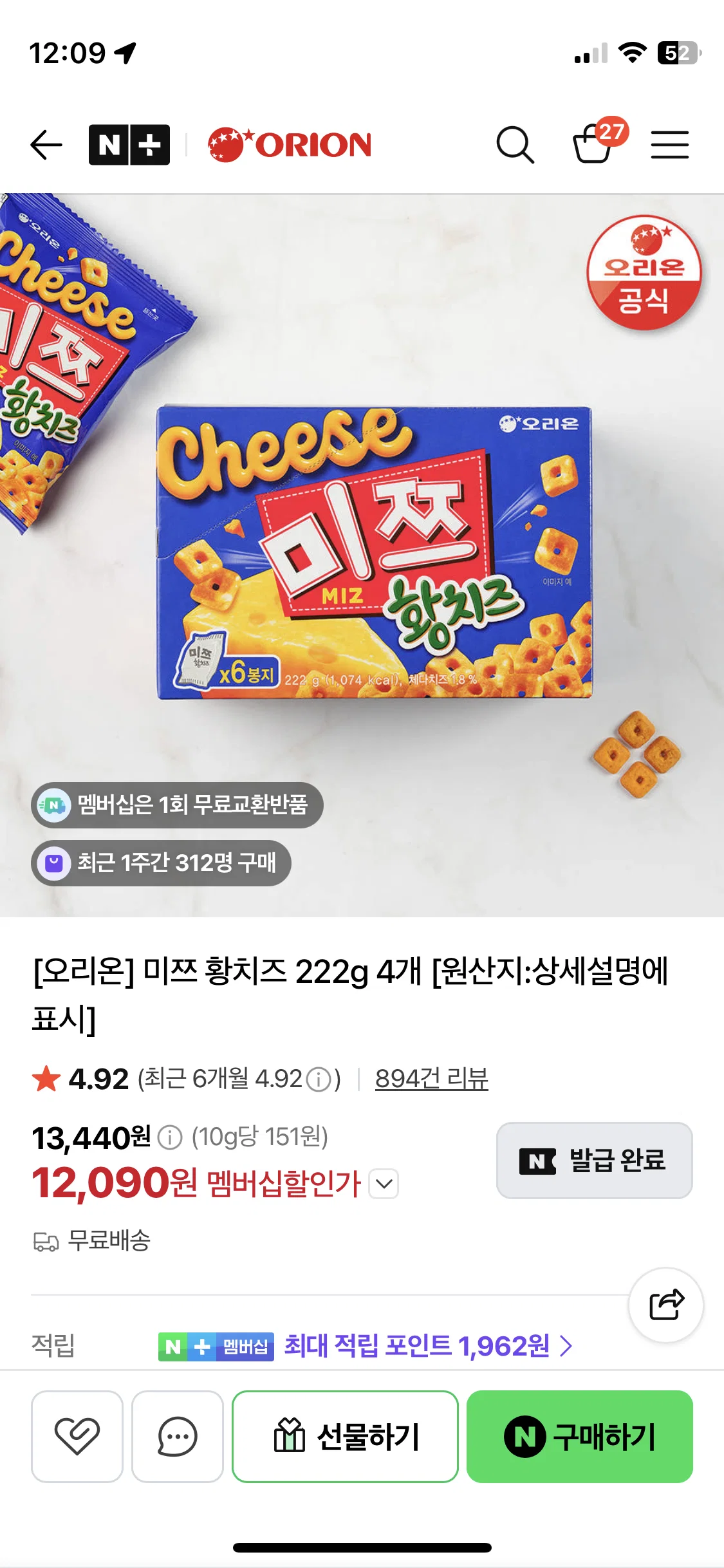Share this product
724x1568 pixels.
pos(666,1305)
